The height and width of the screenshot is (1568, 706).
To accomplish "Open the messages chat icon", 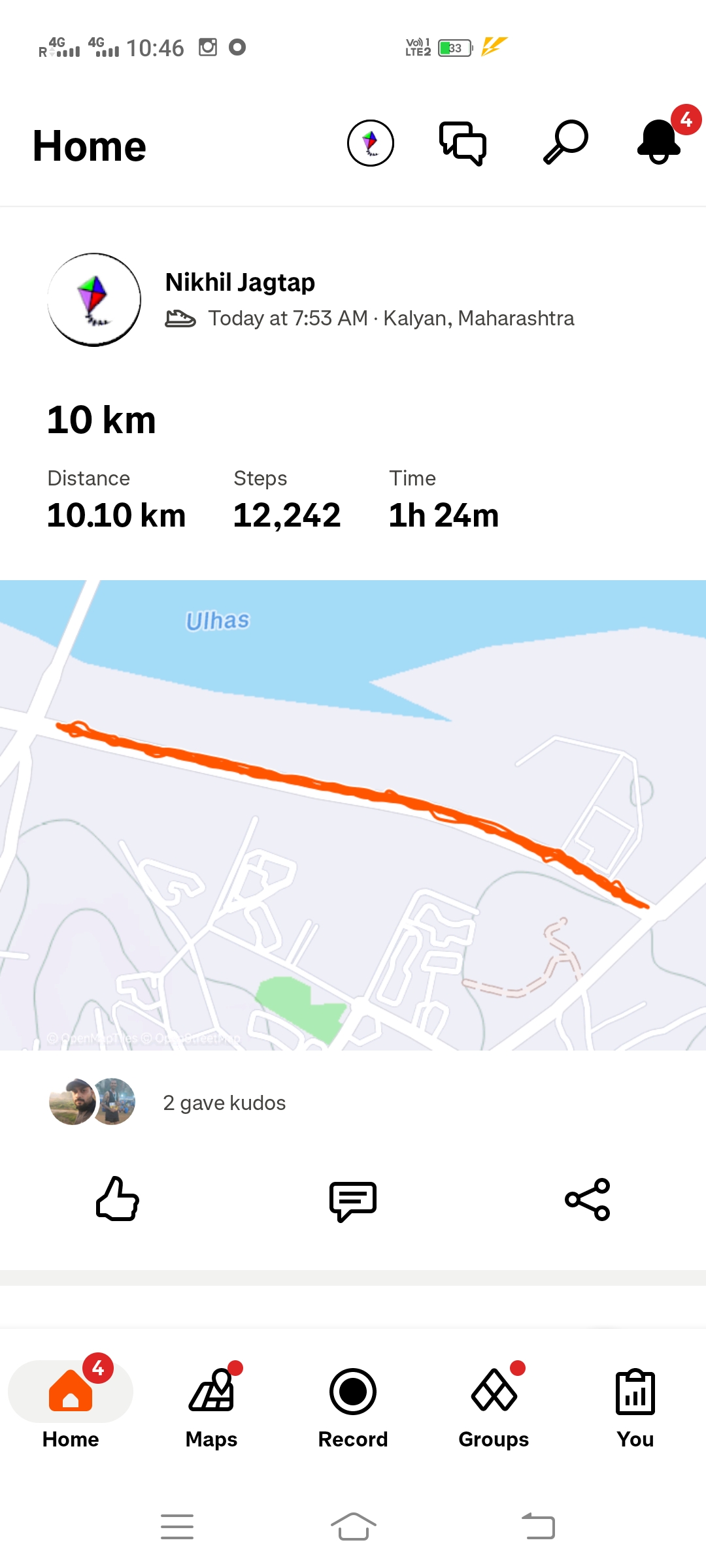I will [462, 143].
